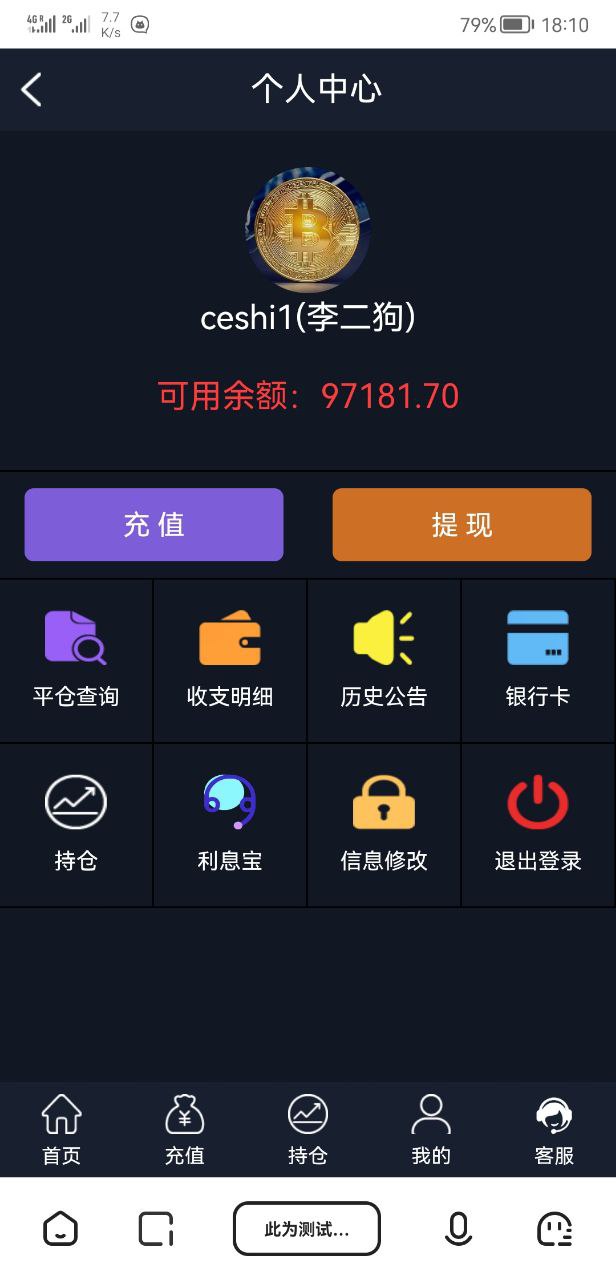Open the 持仓 grid item with chart icon
Screen dimensions: 616x1280
tap(76, 825)
